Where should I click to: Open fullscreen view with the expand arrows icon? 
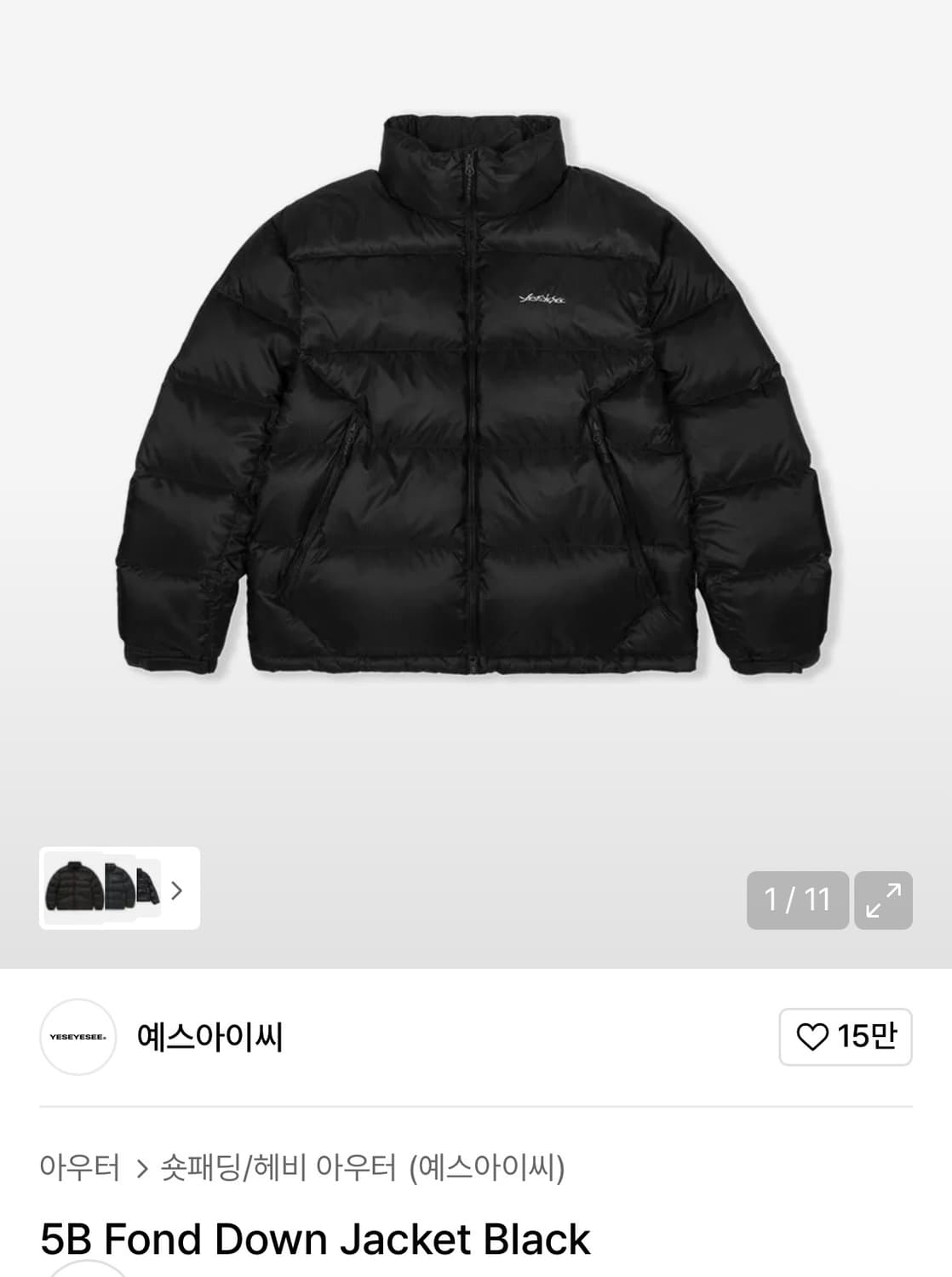886,900
